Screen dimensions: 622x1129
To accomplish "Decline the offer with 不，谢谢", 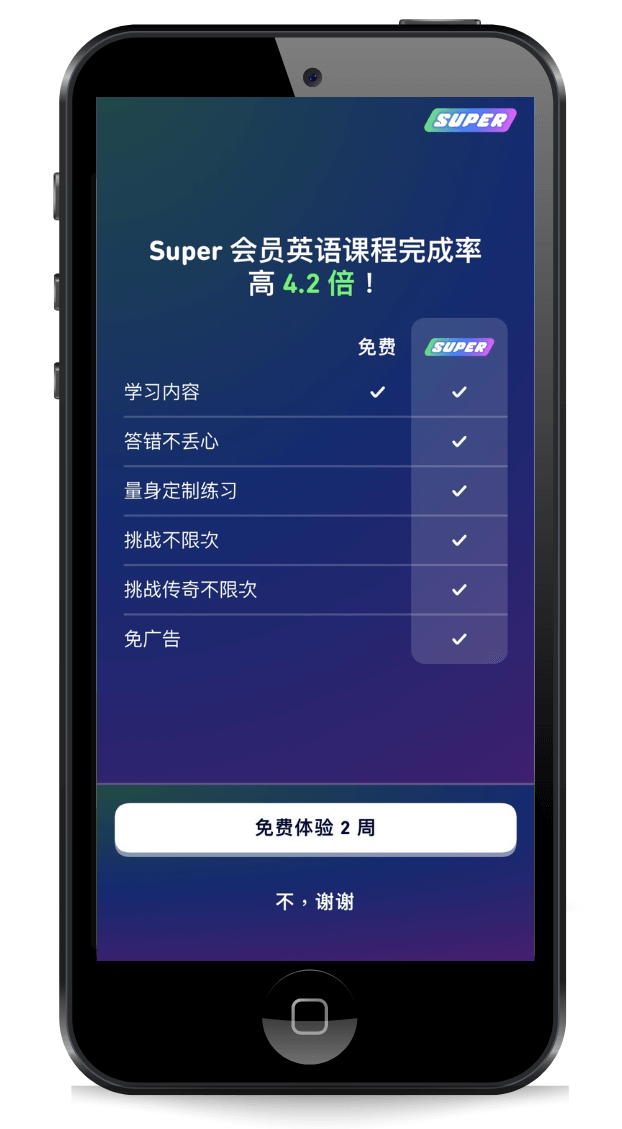I will coord(315,902).
